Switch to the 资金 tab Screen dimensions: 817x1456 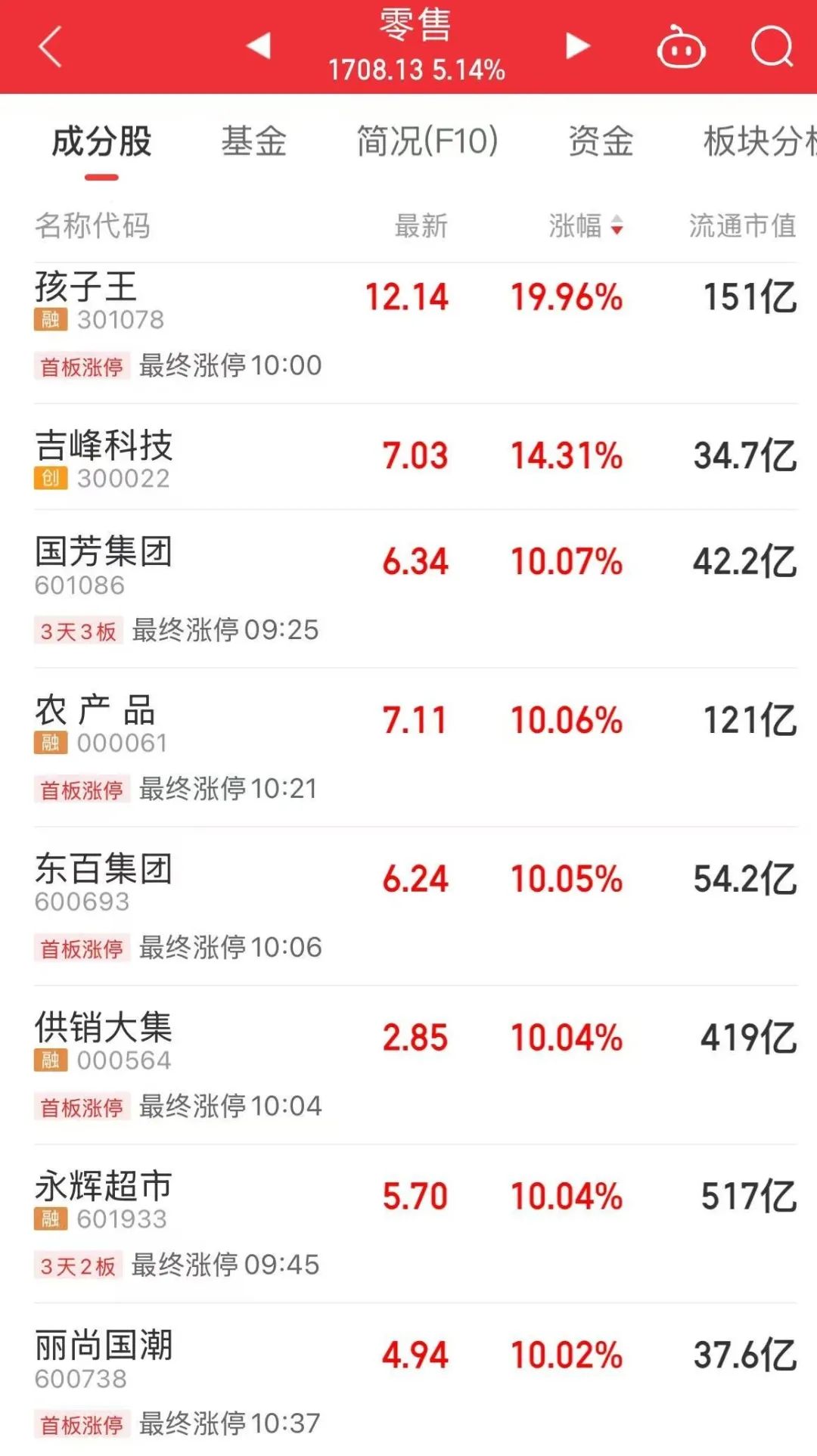tap(601, 142)
